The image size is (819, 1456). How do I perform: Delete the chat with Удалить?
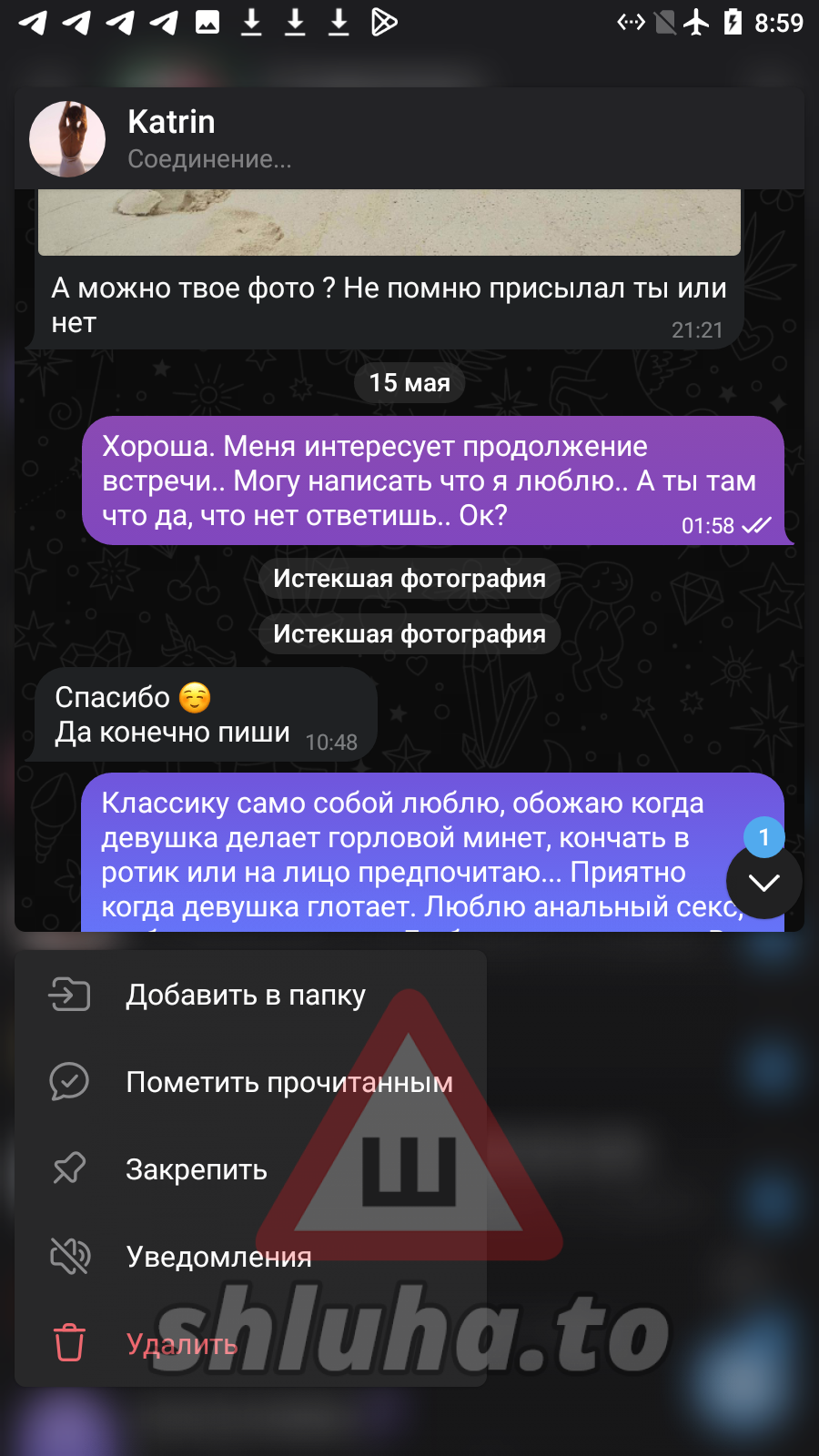[182, 1344]
